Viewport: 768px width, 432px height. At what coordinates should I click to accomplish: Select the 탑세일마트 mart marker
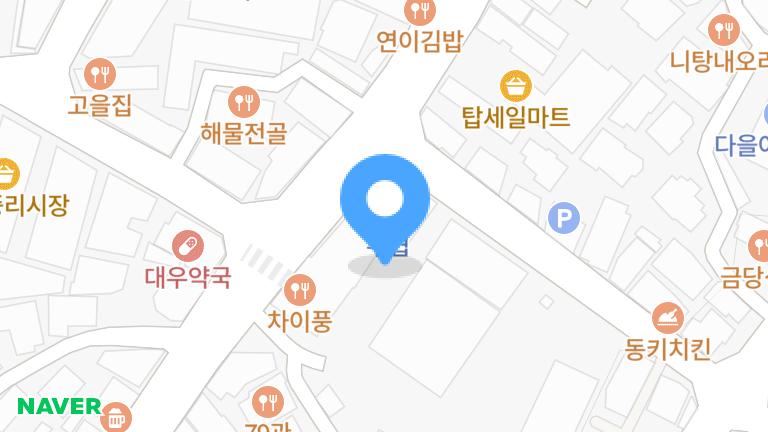click(x=515, y=86)
